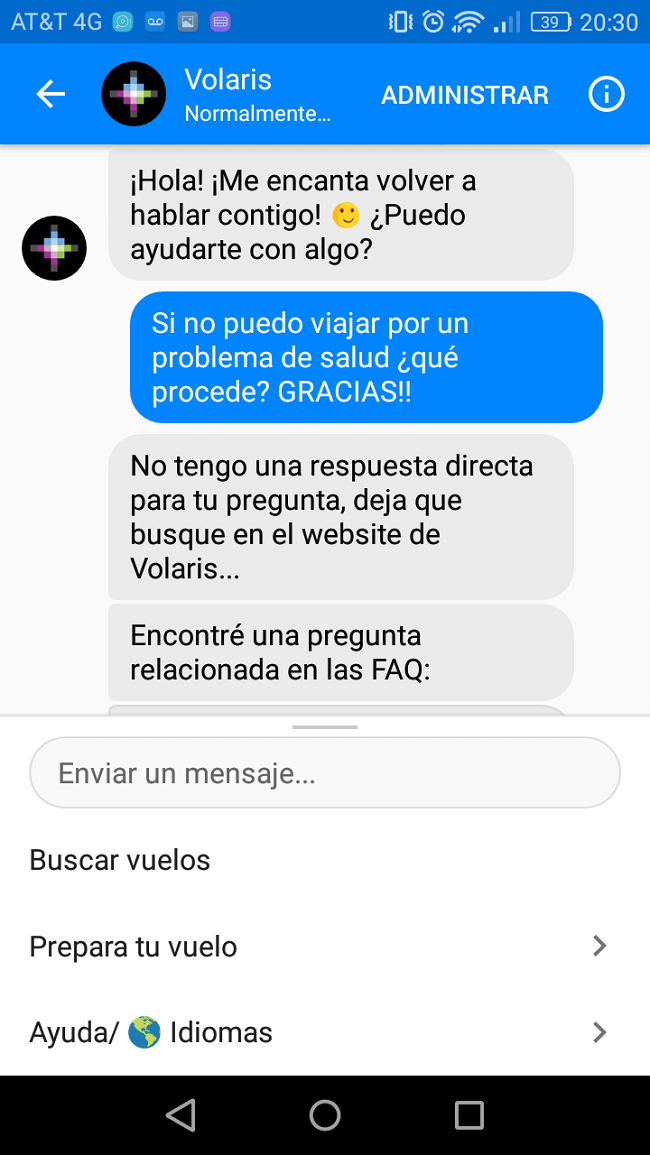The height and width of the screenshot is (1155, 650).
Task: Open recent apps from the navigation bar
Action: 469,1115
